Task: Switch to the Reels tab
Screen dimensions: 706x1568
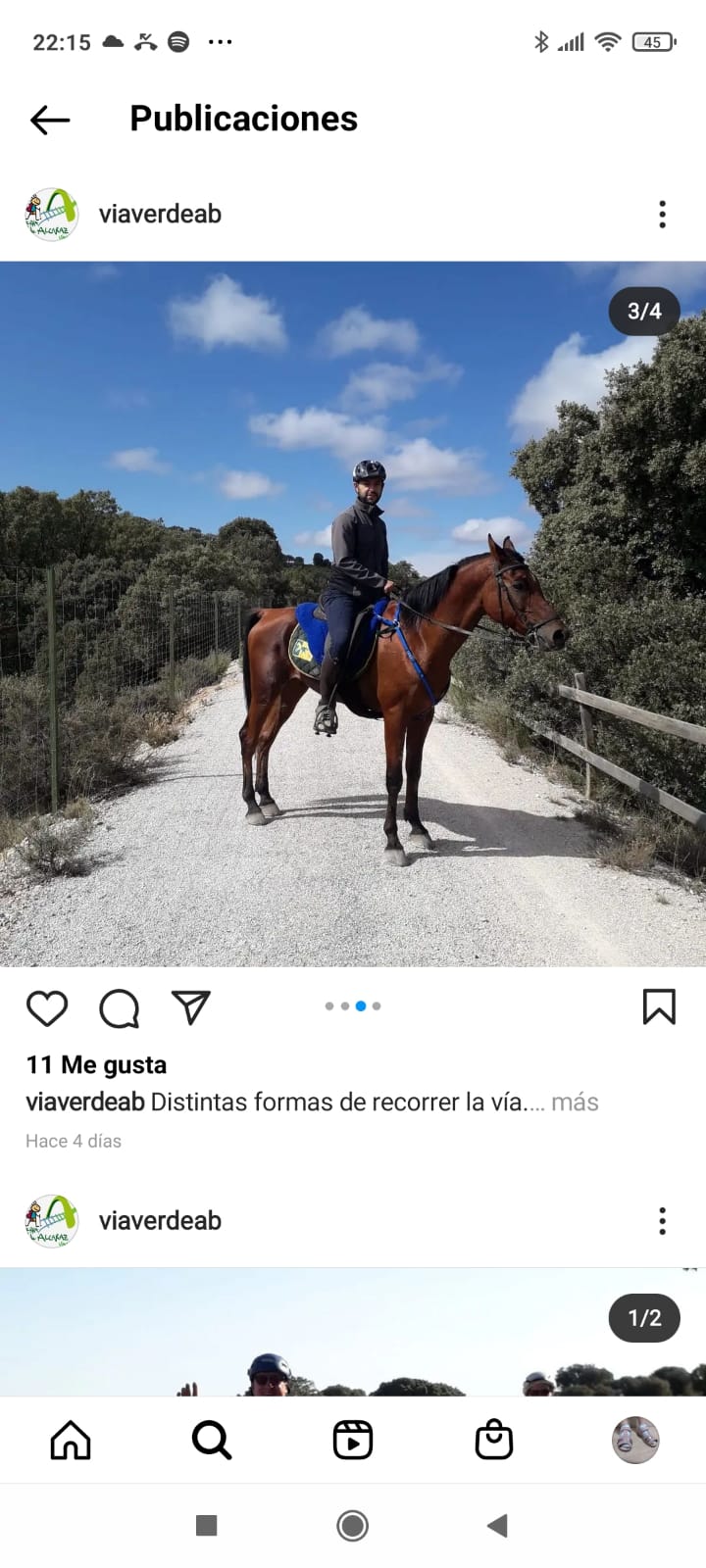Action: [x=353, y=1440]
